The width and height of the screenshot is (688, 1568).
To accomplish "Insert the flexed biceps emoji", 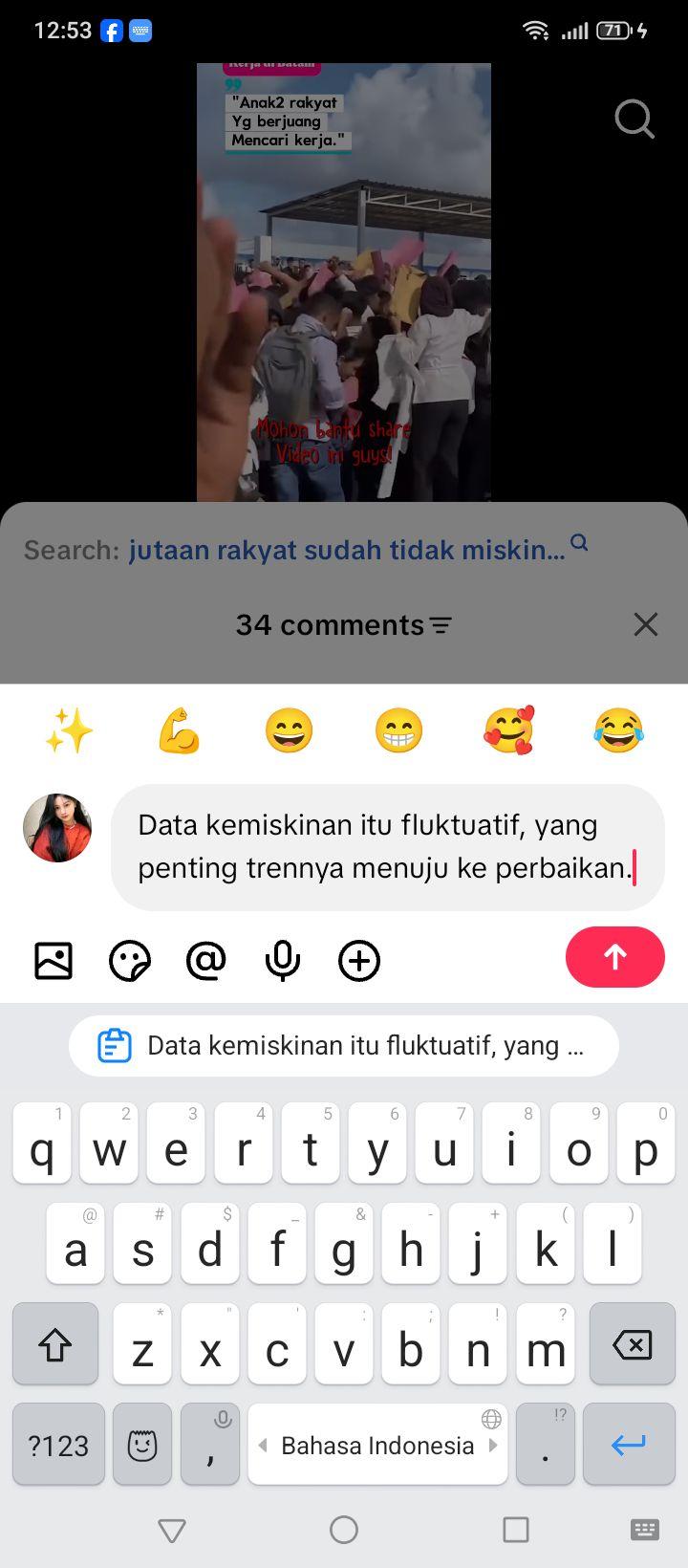I will (180, 731).
